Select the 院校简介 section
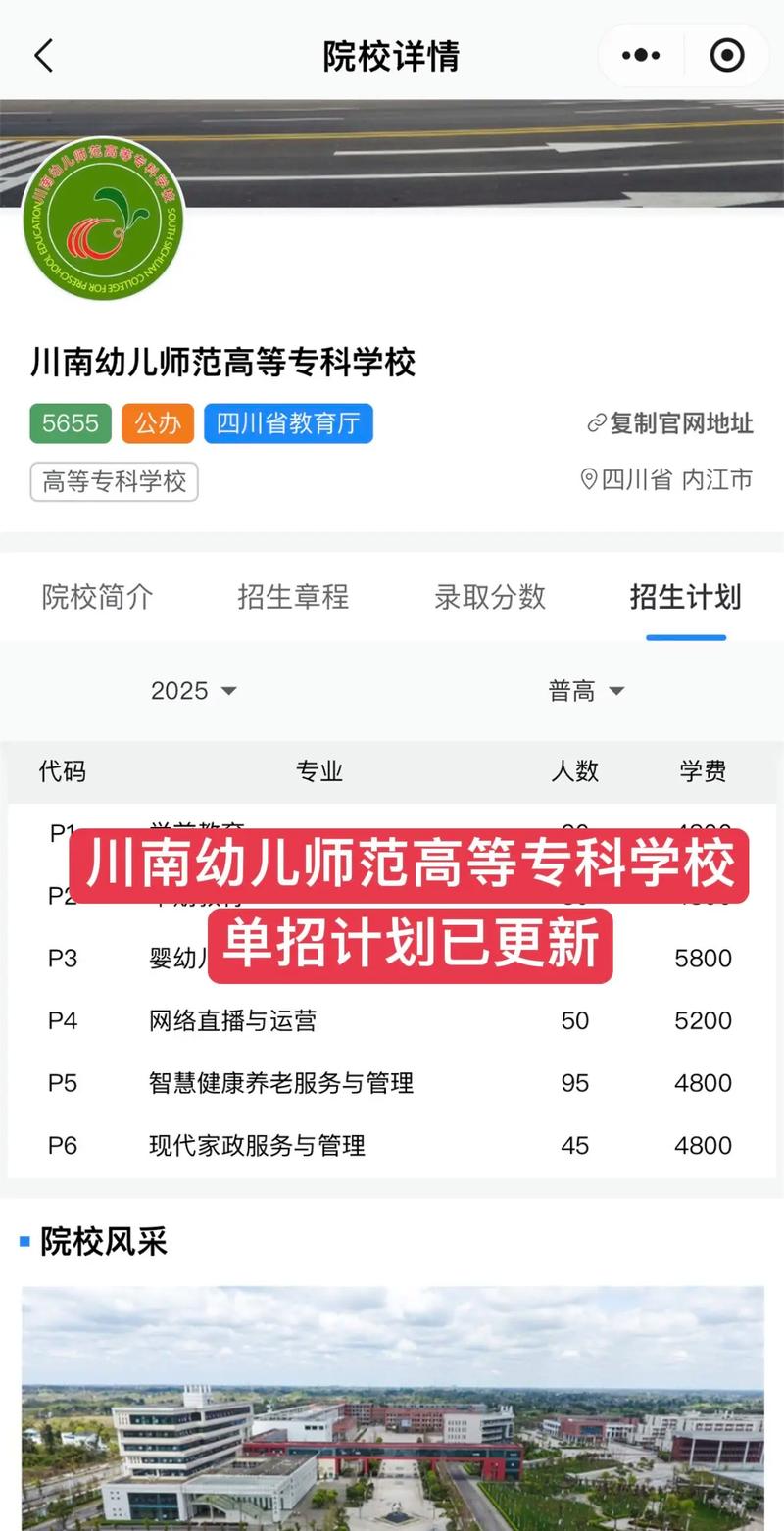Screen dimensions: 784x1531 point(96,598)
